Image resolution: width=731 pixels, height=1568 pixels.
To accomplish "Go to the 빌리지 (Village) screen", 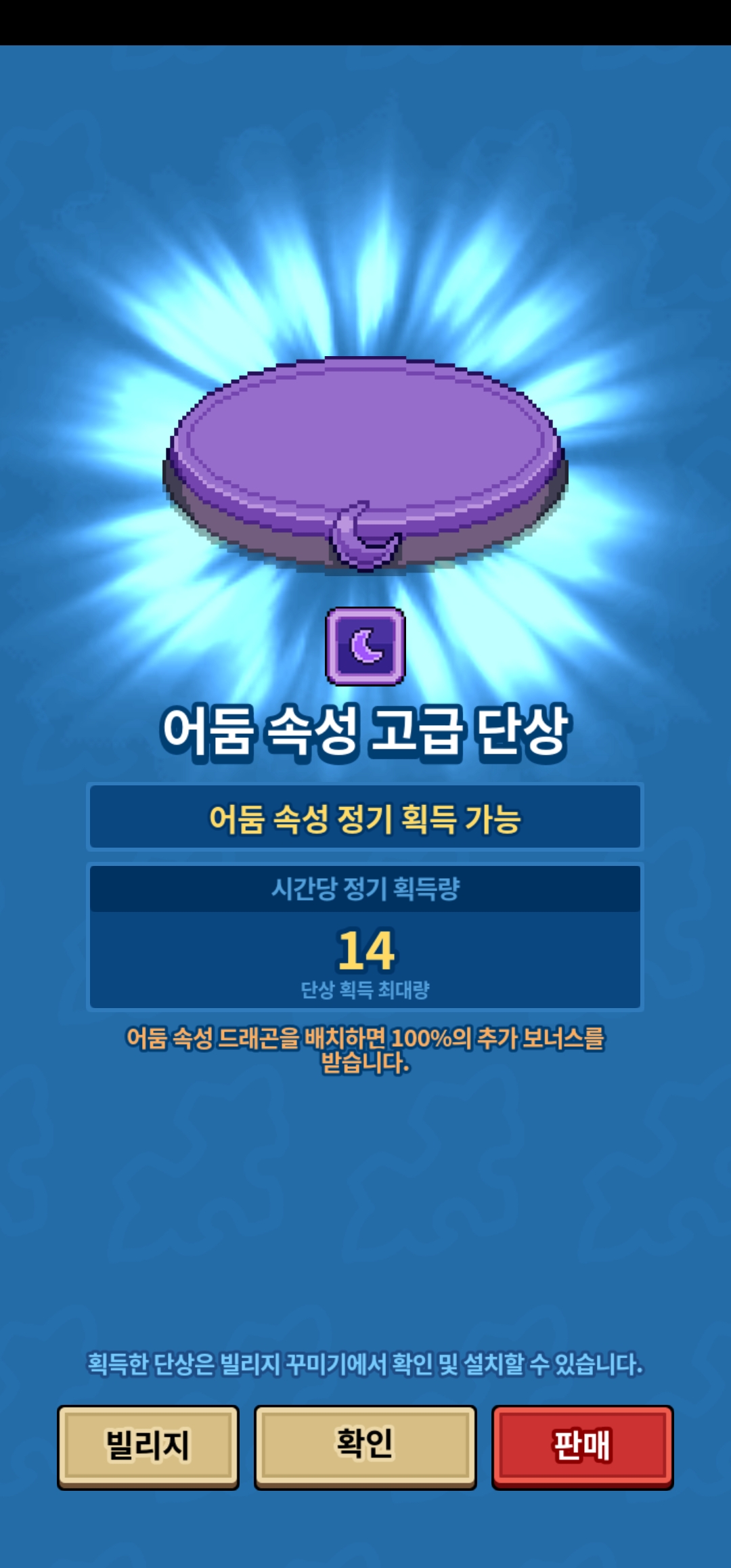I will 148,1445.
